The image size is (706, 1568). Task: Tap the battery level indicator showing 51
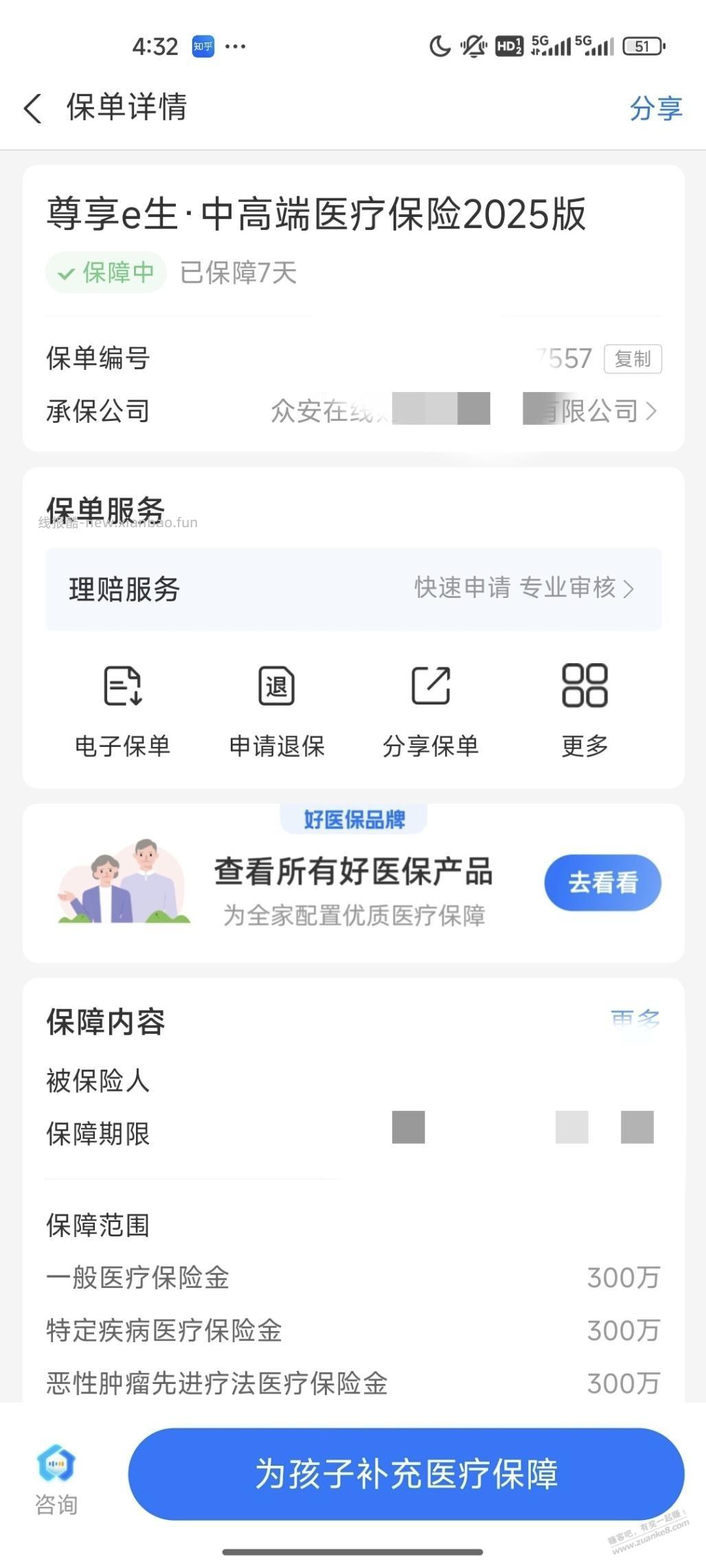coord(643,46)
